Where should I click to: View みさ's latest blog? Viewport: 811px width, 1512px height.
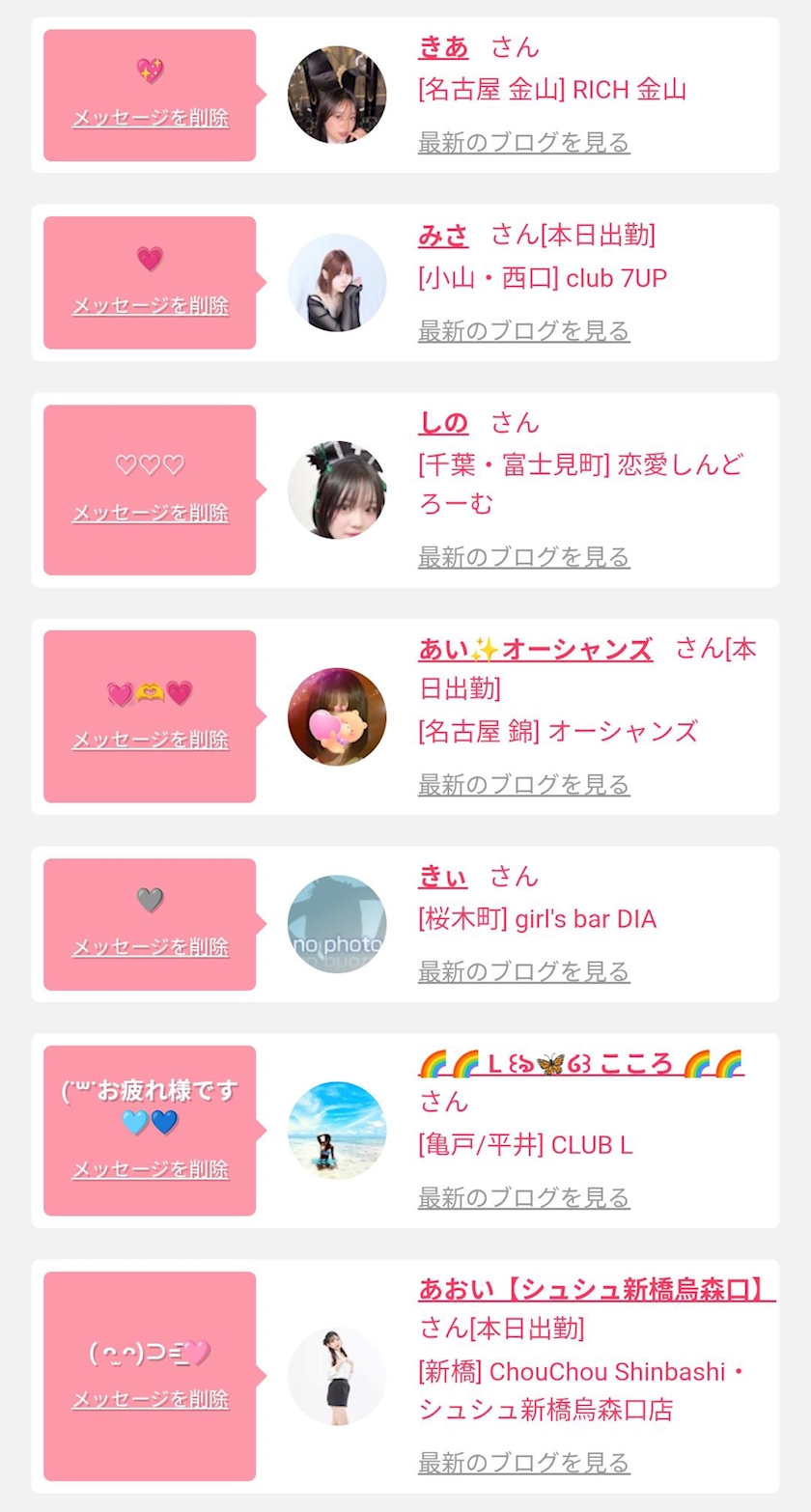pos(523,331)
